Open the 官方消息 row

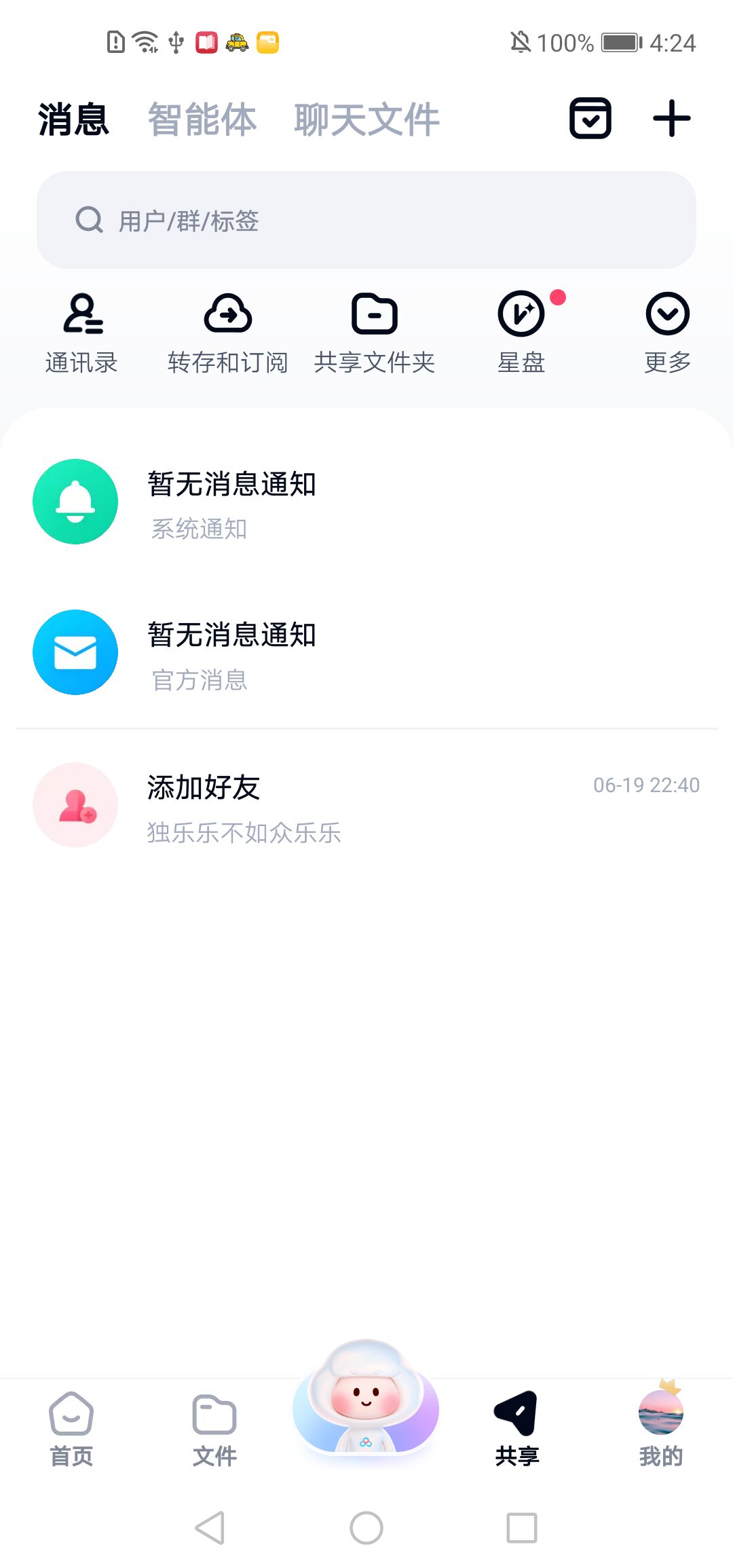pos(366,652)
